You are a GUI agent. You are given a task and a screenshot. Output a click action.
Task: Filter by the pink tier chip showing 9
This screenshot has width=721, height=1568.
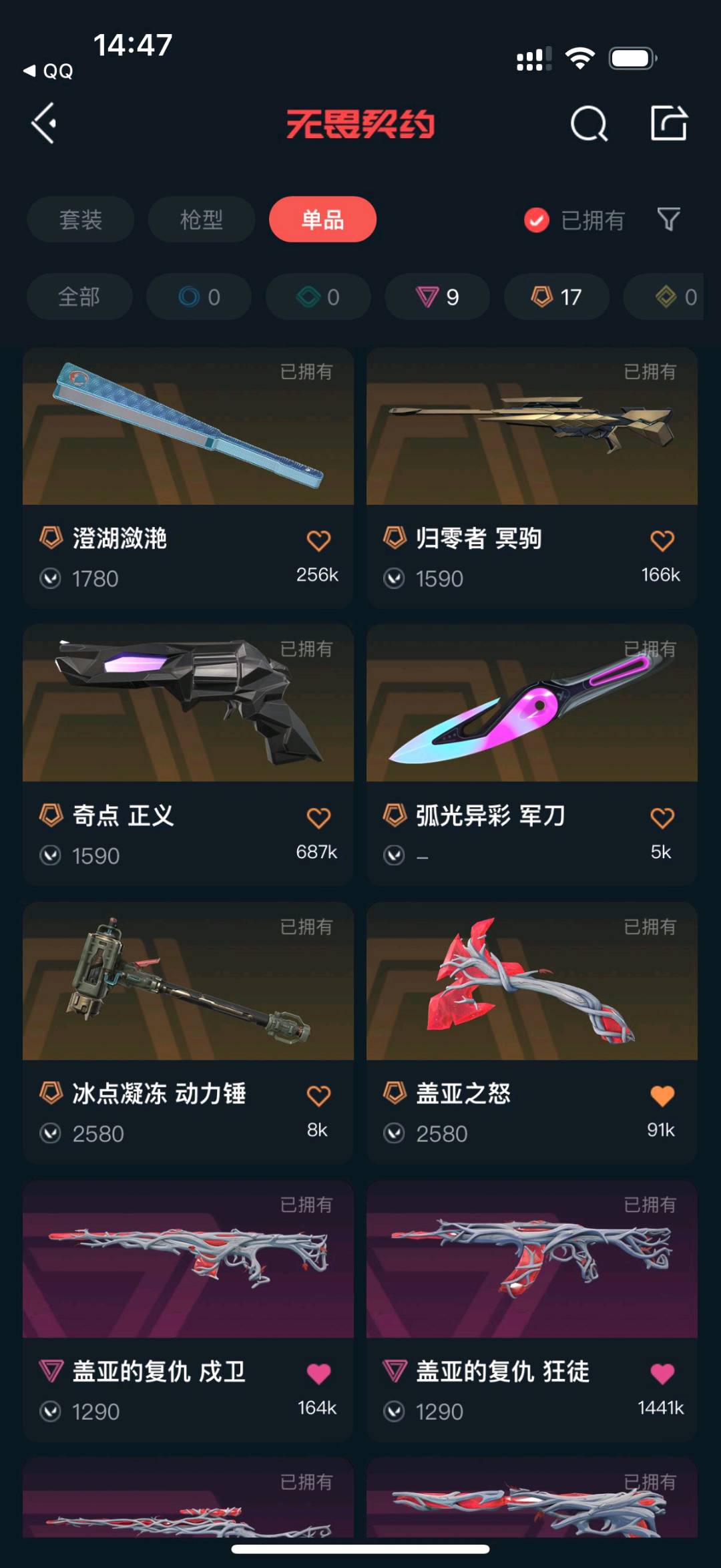coord(437,297)
